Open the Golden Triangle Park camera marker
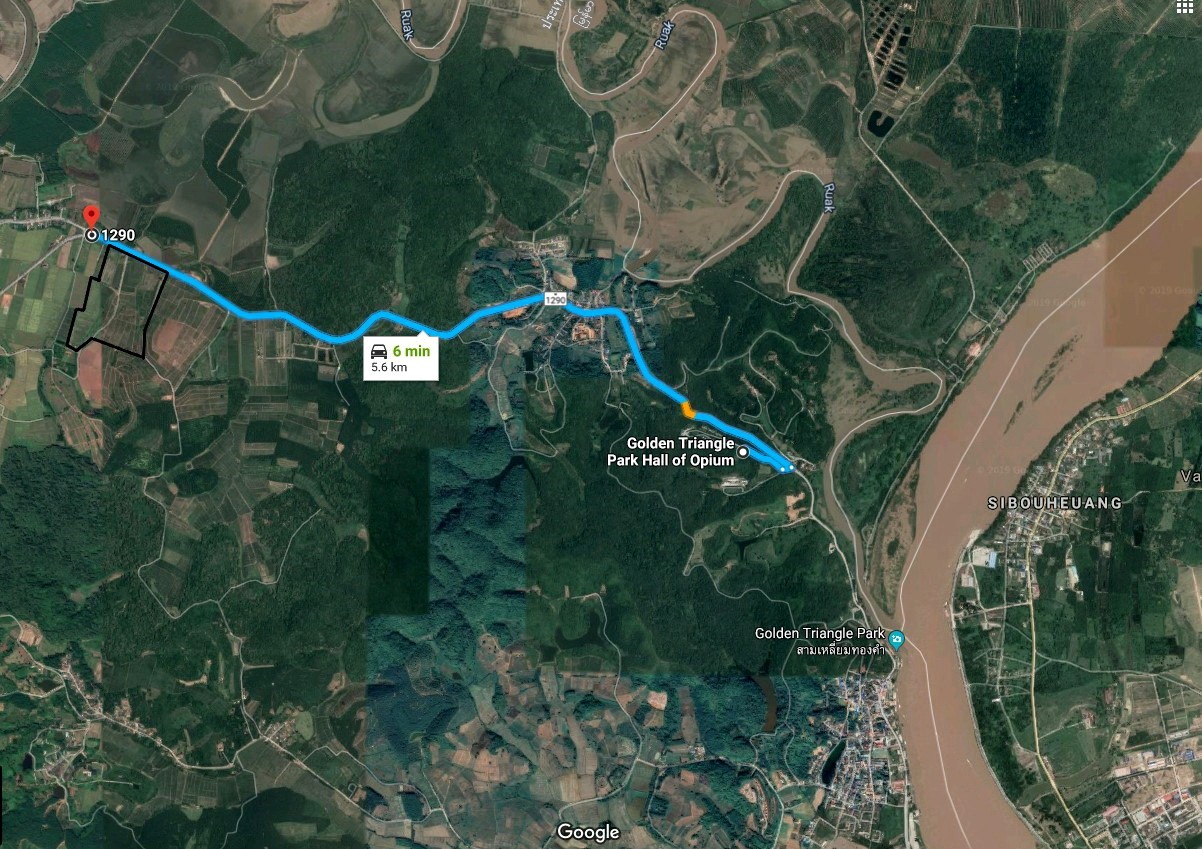 tap(897, 638)
